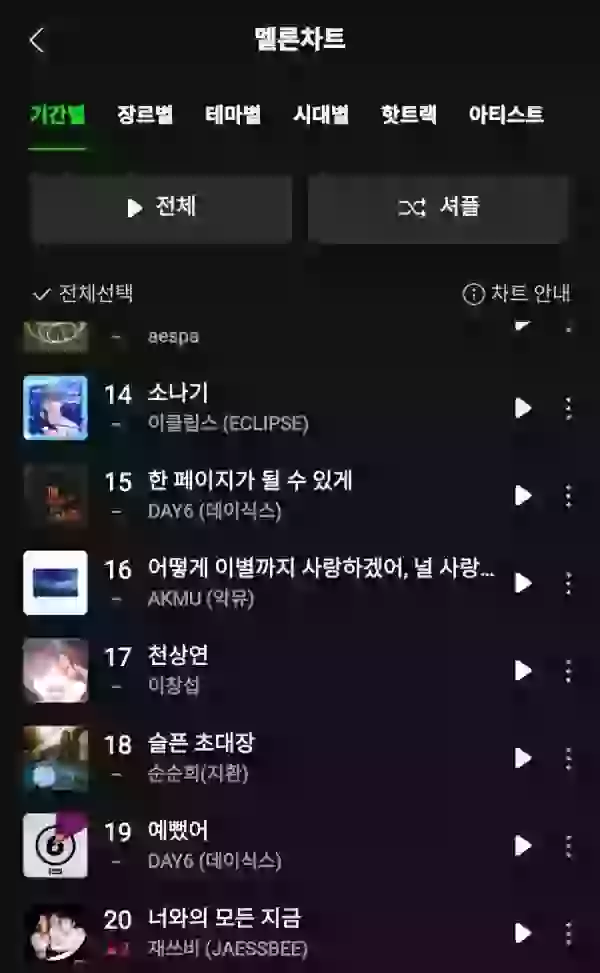Viewport: 600px width, 973px height.
Task: Switch to the 장르별 tab
Action: tap(145, 114)
